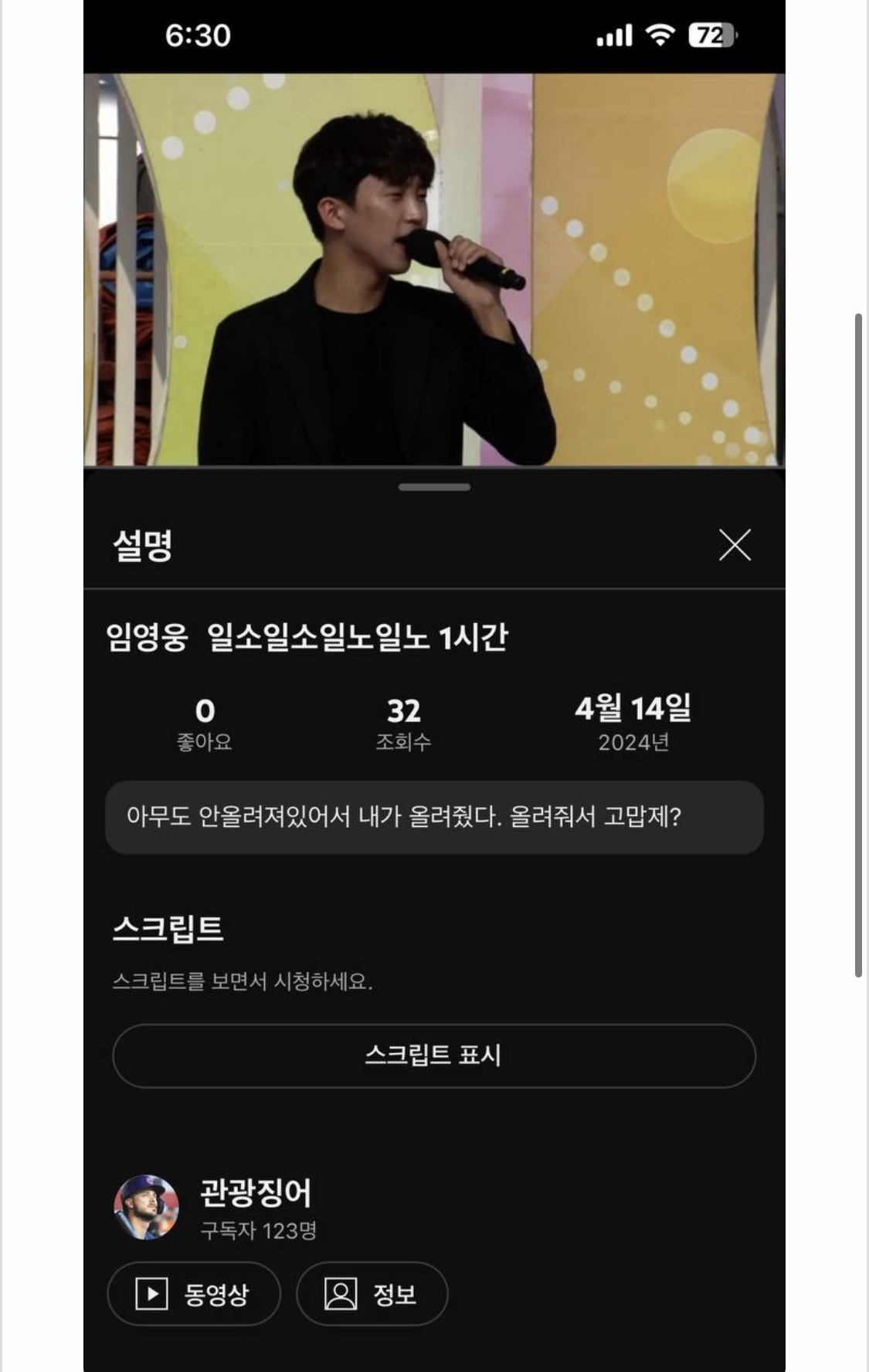This screenshot has width=869, height=1372.
Task: Tap the panel drag handle
Action: 434,487
